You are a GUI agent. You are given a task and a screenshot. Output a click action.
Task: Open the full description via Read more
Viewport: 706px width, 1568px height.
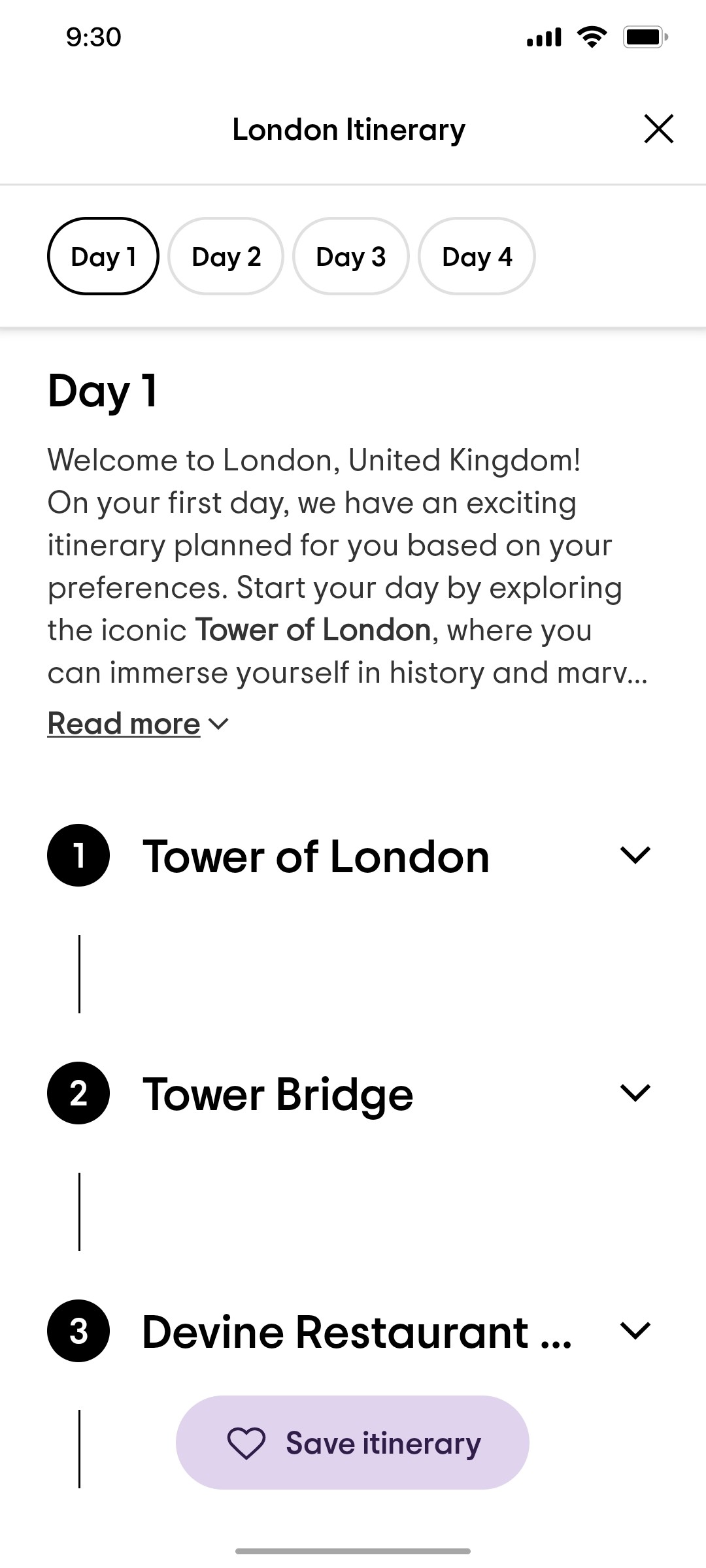(x=123, y=724)
